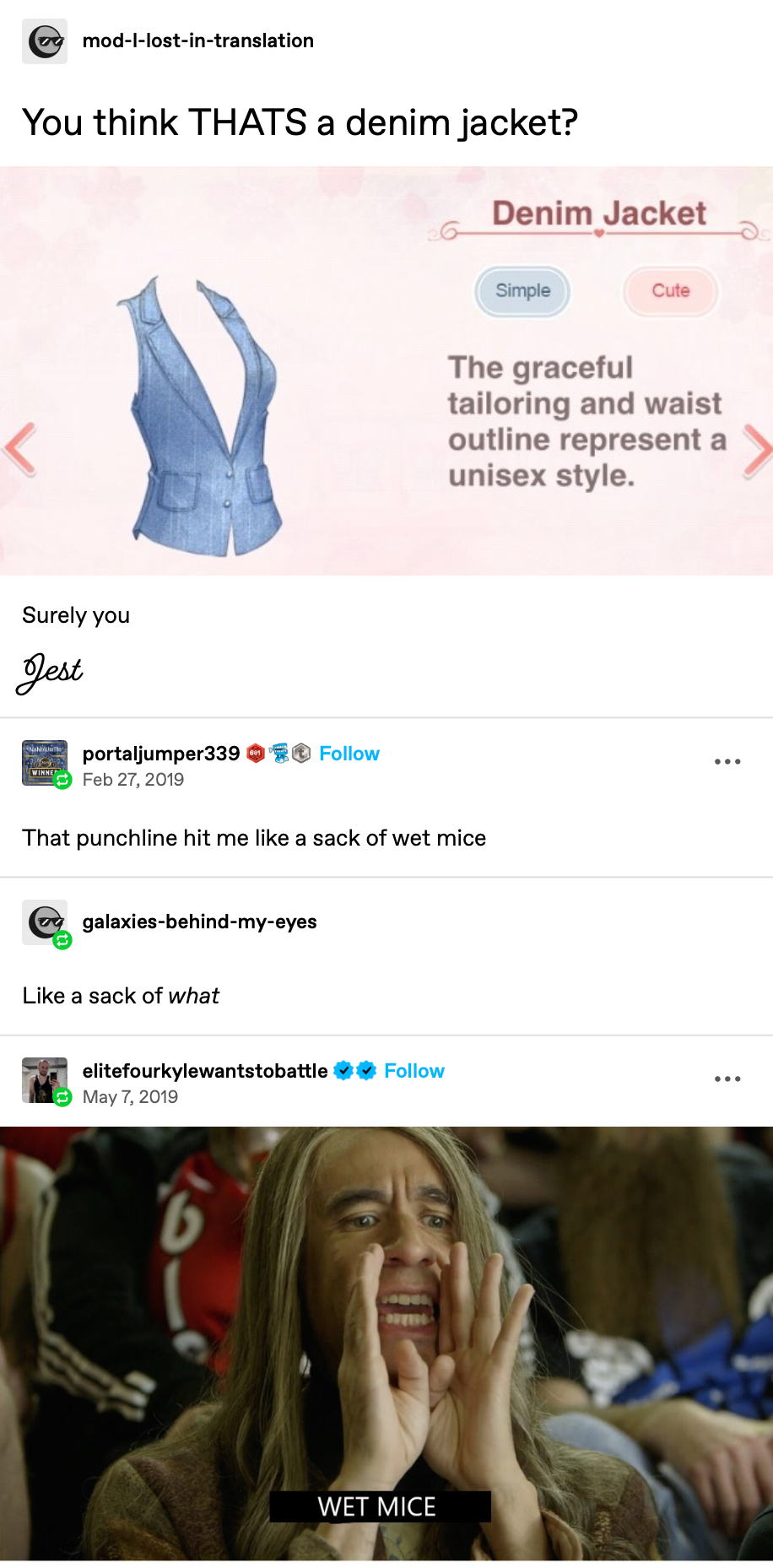This screenshot has height=1568, width=773.
Task: Open portaljumper339's blog
Action: [161, 754]
